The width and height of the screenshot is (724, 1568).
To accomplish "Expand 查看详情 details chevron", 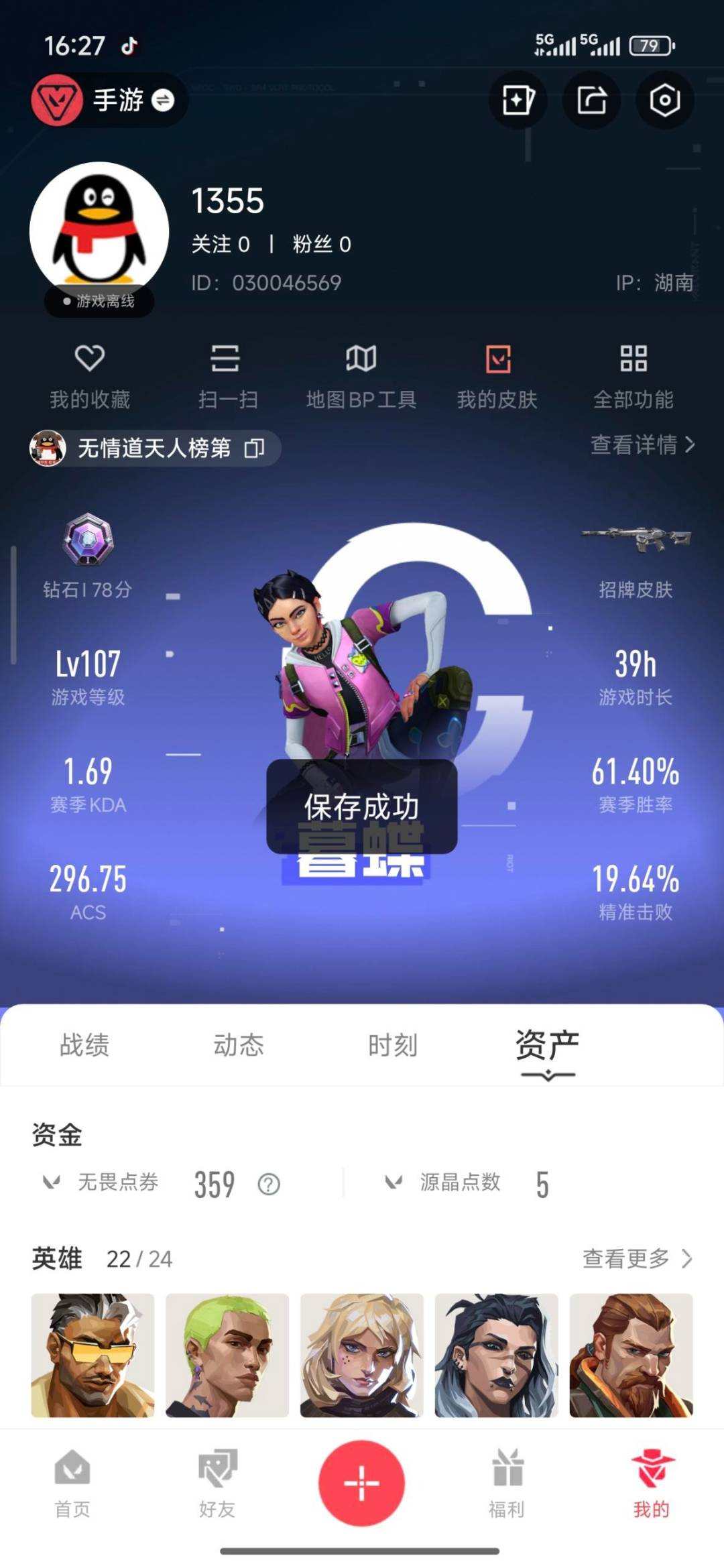I will [642, 446].
